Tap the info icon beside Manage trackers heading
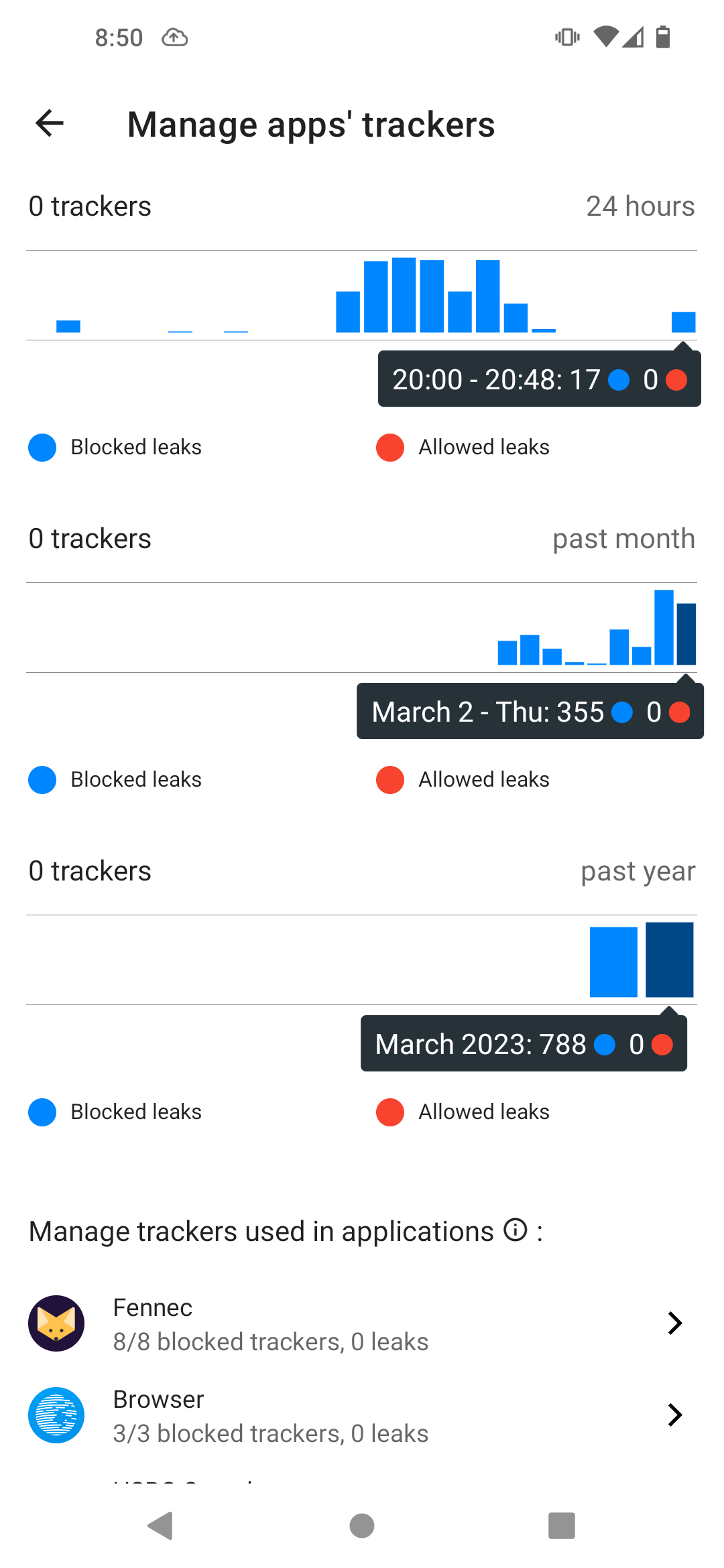Viewport: 724px width, 1568px height. click(515, 1230)
